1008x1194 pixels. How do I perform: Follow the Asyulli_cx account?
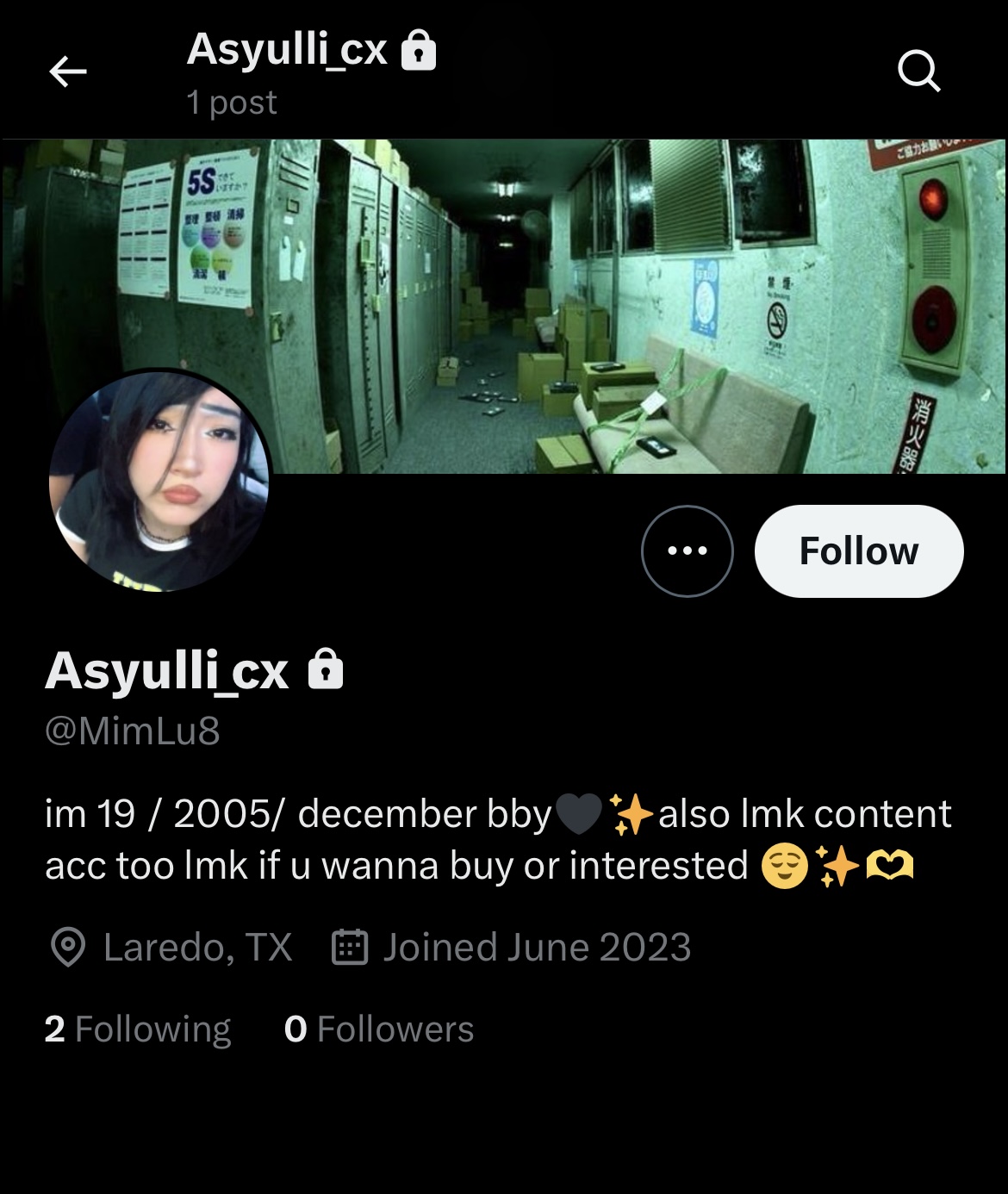858,551
